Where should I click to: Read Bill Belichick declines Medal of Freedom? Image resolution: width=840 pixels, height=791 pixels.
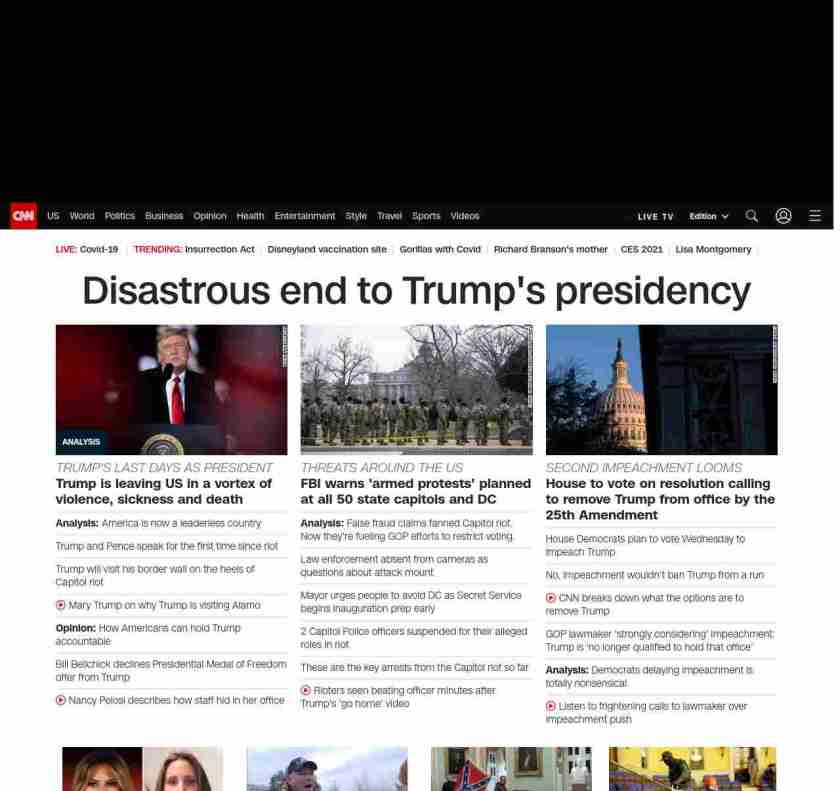[170, 670]
